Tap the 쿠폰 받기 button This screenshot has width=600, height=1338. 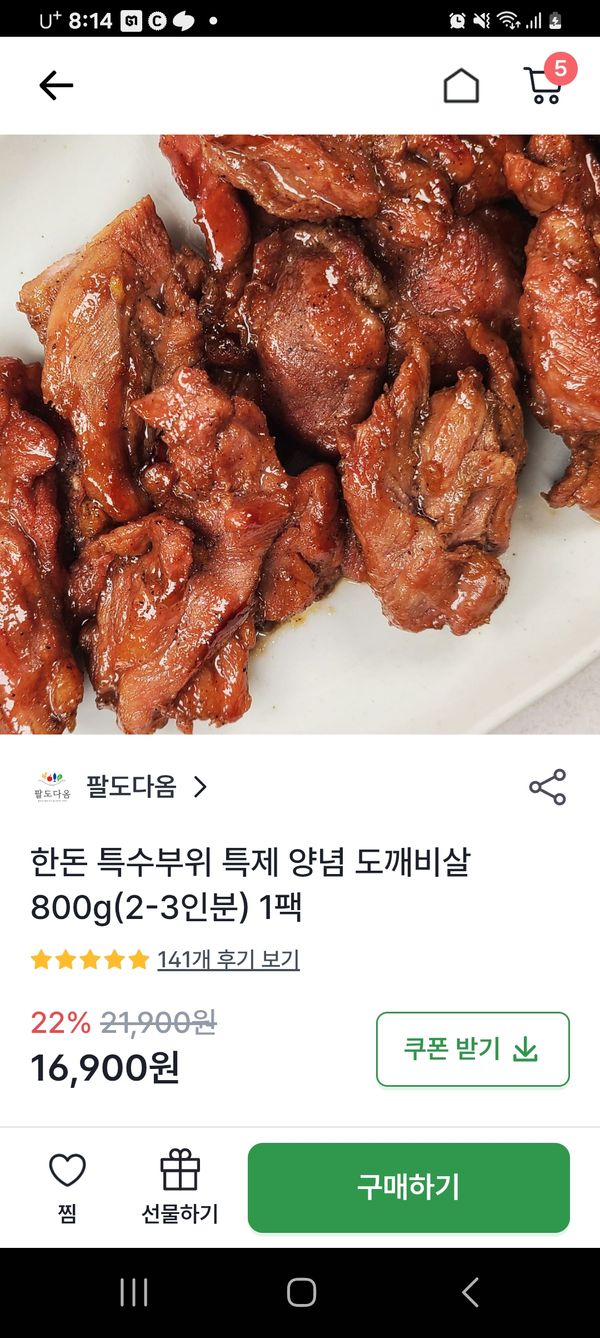coord(472,1049)
